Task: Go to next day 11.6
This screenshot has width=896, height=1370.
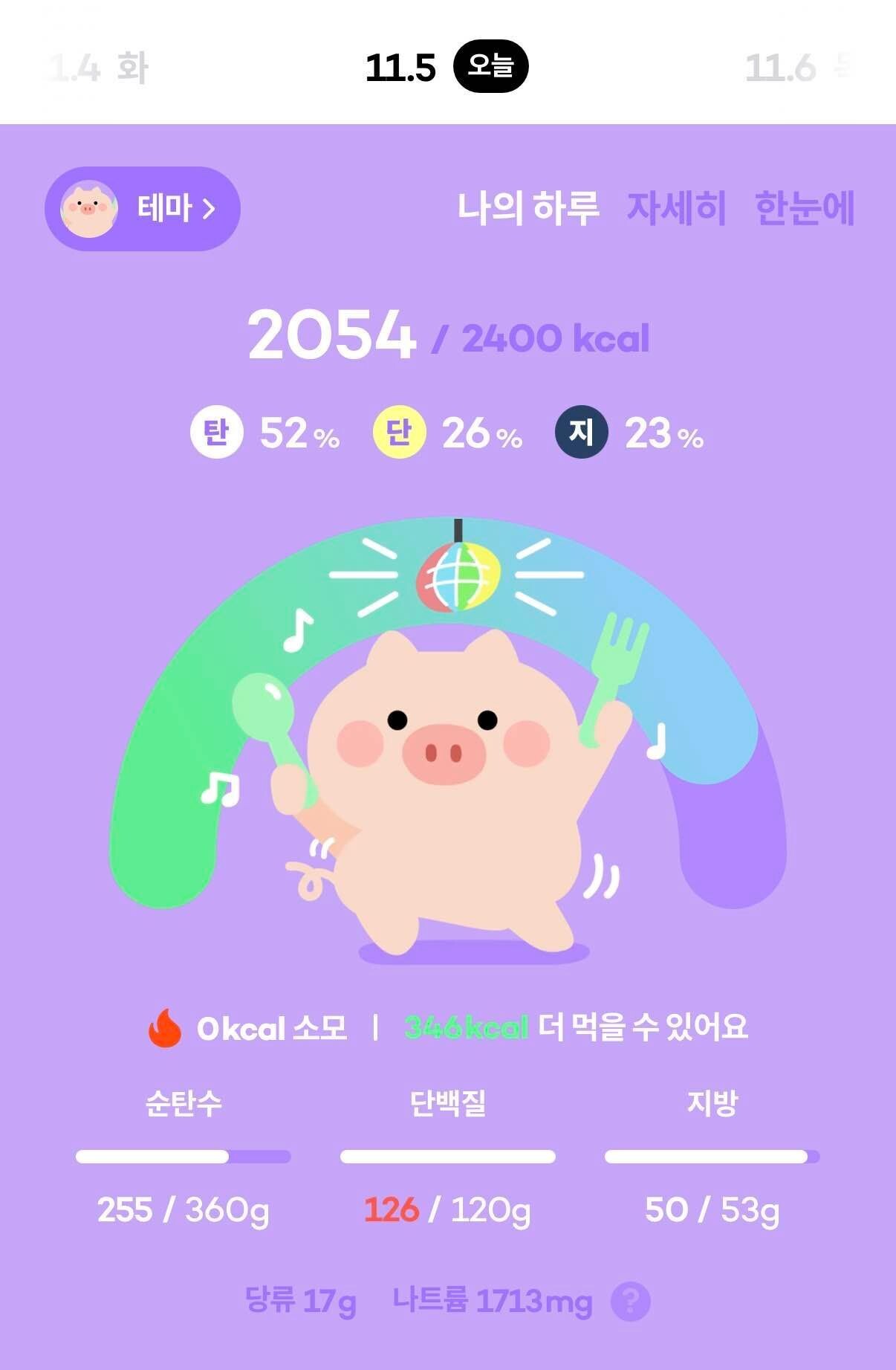Action: coord(795,65)
